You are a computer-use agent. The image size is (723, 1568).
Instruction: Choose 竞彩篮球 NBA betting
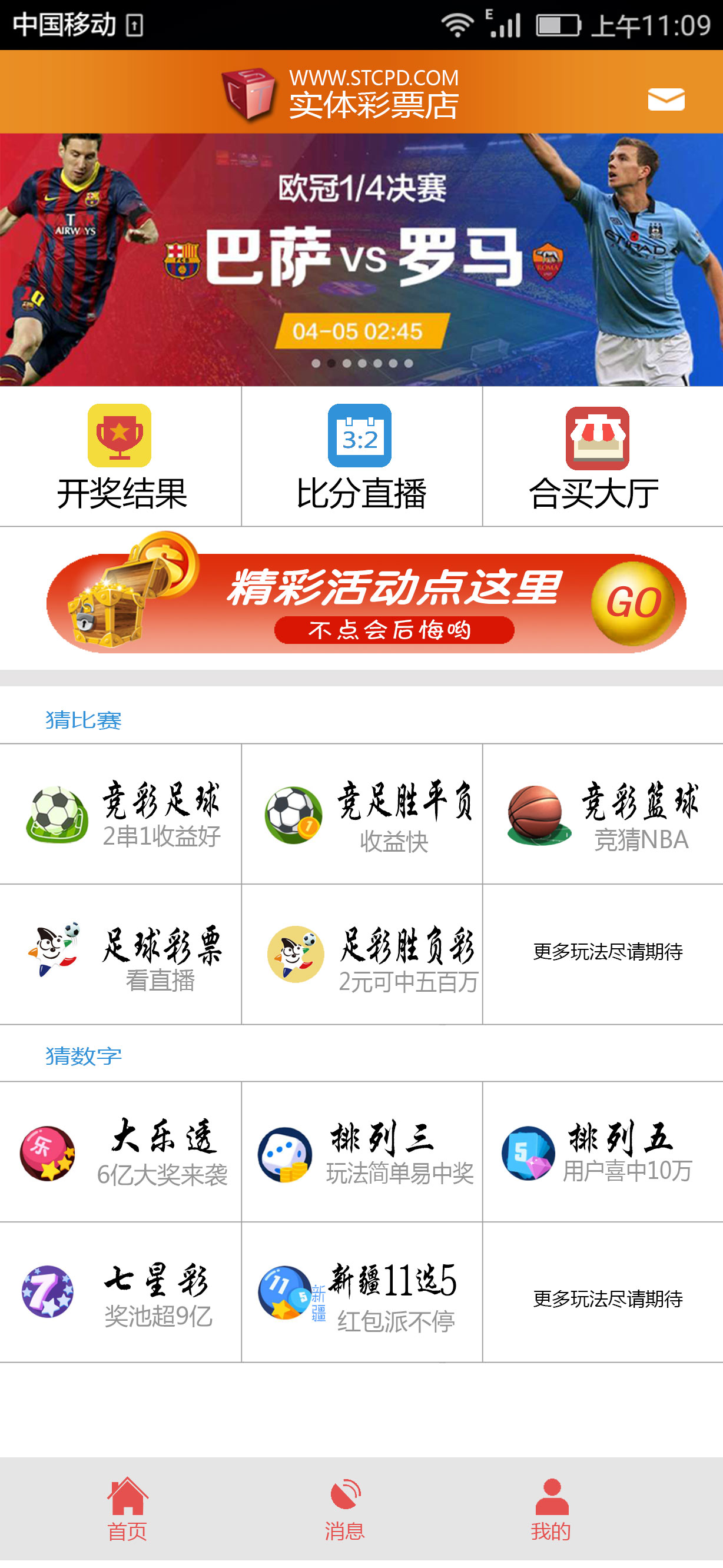tap(603, 814)
